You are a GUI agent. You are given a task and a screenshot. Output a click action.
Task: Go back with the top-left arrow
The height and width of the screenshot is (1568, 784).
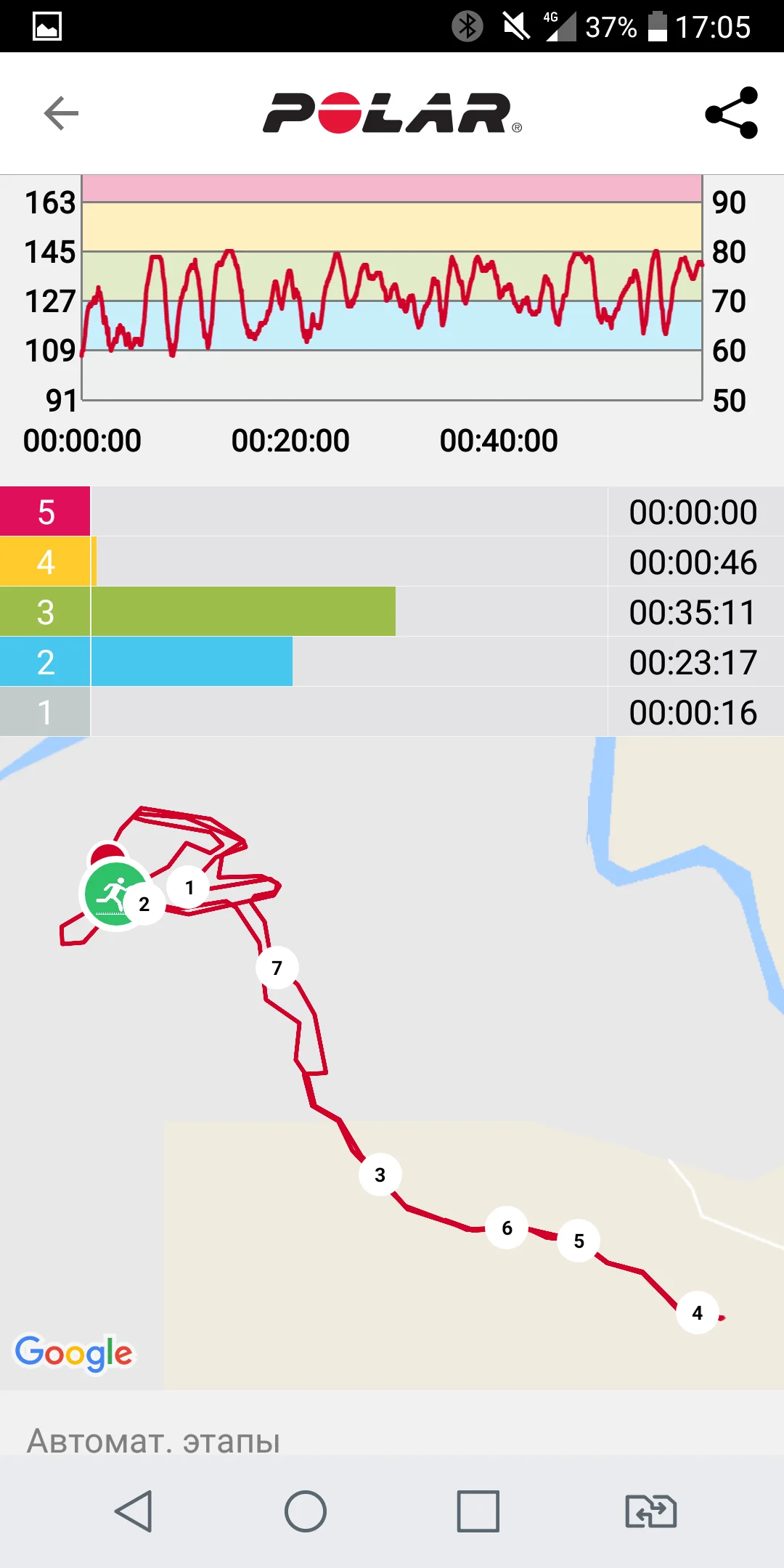click(x=61, y=113)
